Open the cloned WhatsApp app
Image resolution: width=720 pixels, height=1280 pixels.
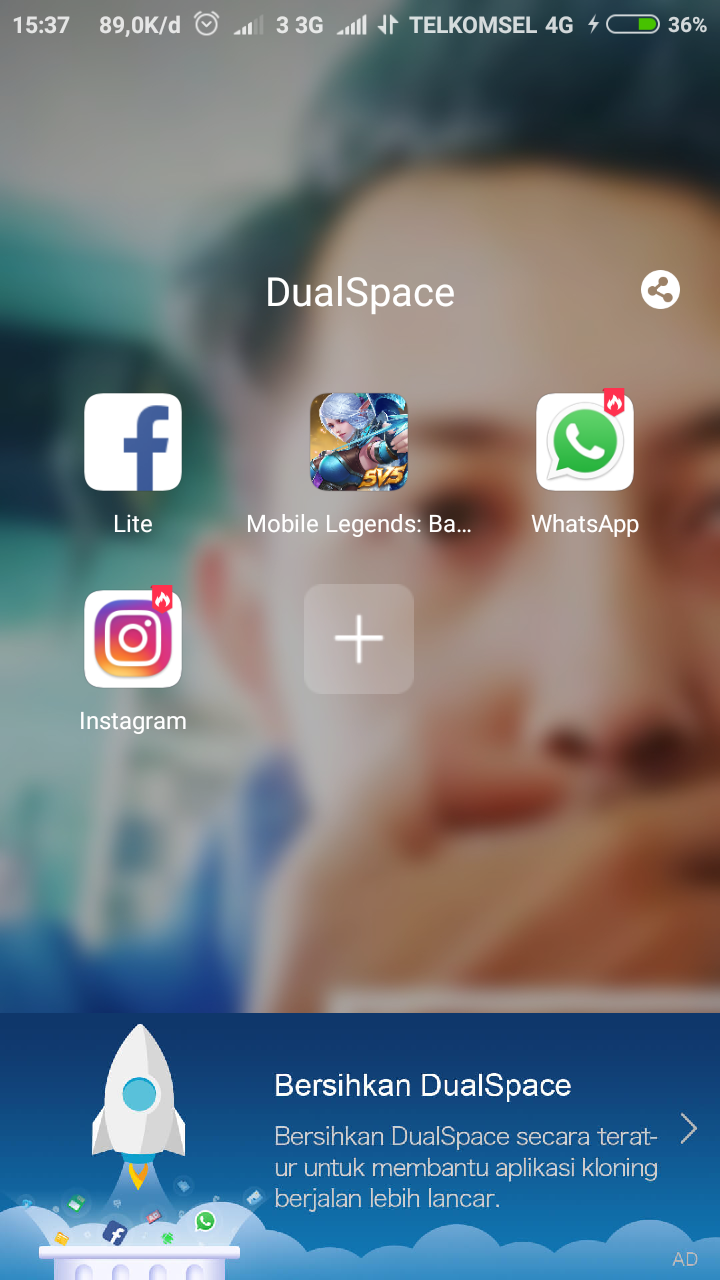tap(585, 442)
